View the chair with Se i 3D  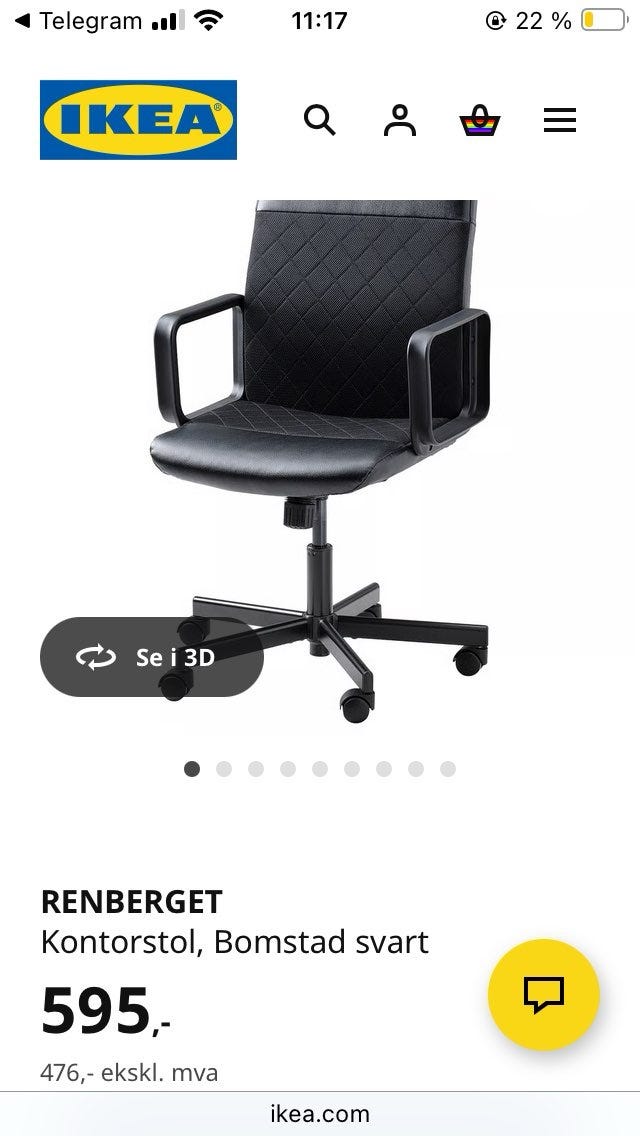pyautogui.click(x=152, y=657)
